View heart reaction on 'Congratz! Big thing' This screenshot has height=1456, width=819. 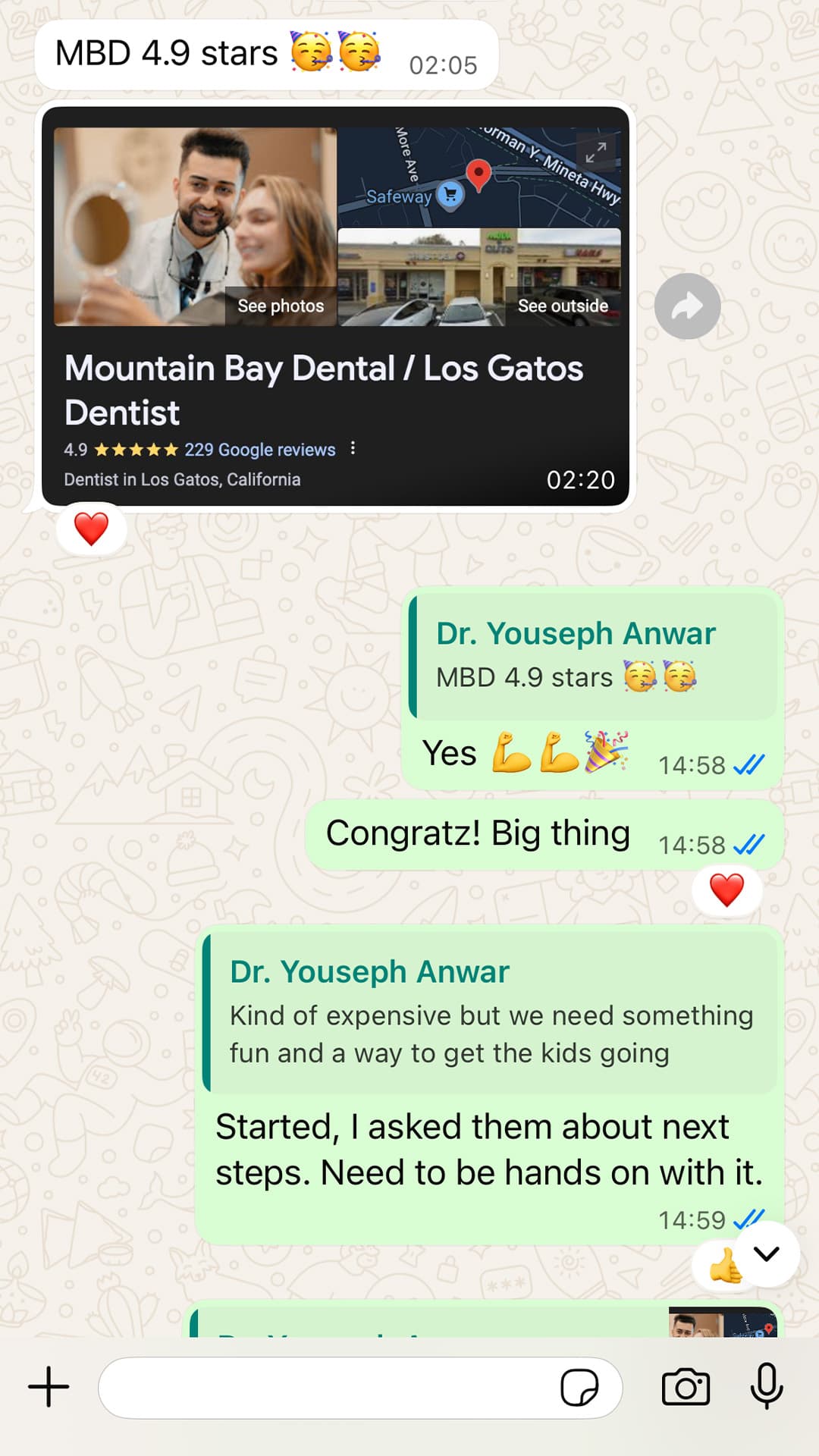726,890
